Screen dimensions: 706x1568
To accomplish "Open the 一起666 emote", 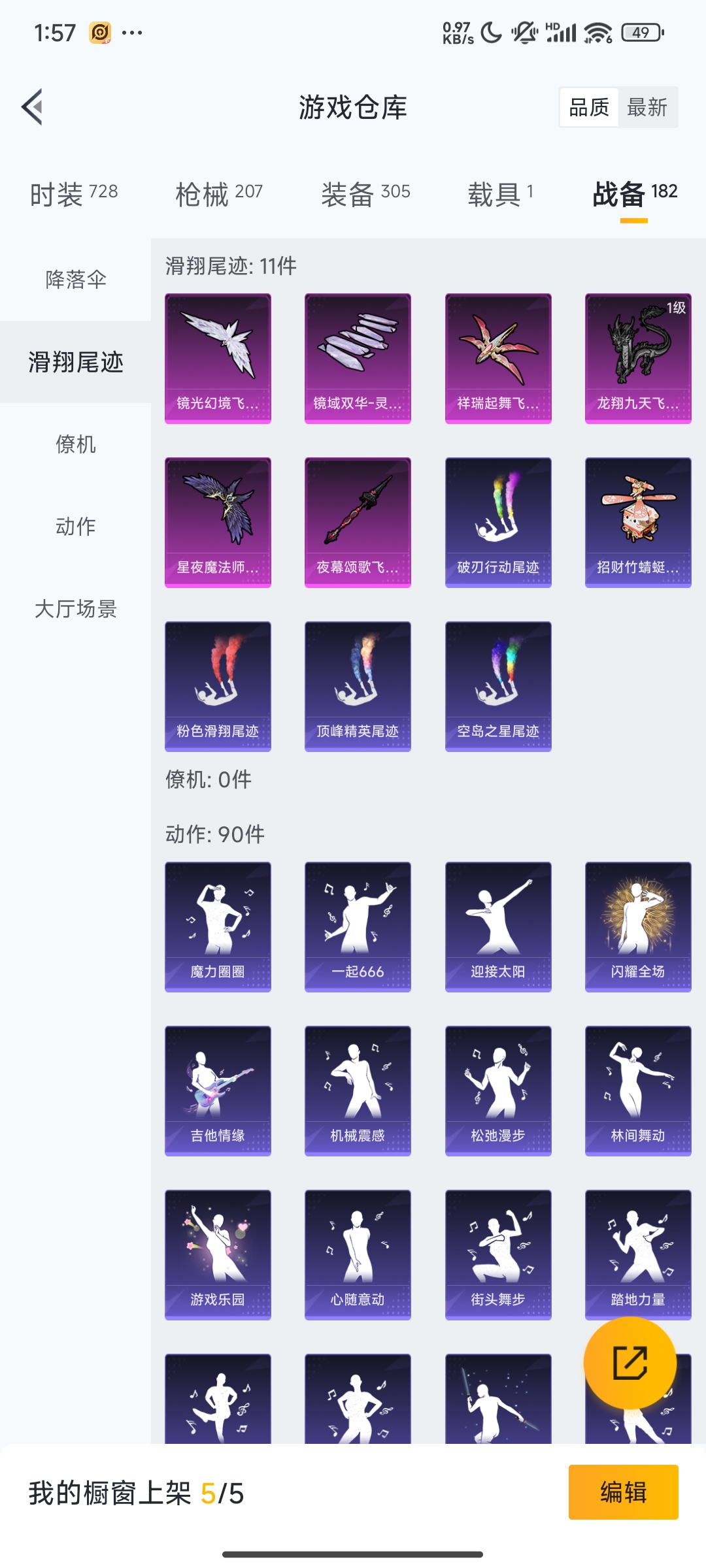I will 358,927.
